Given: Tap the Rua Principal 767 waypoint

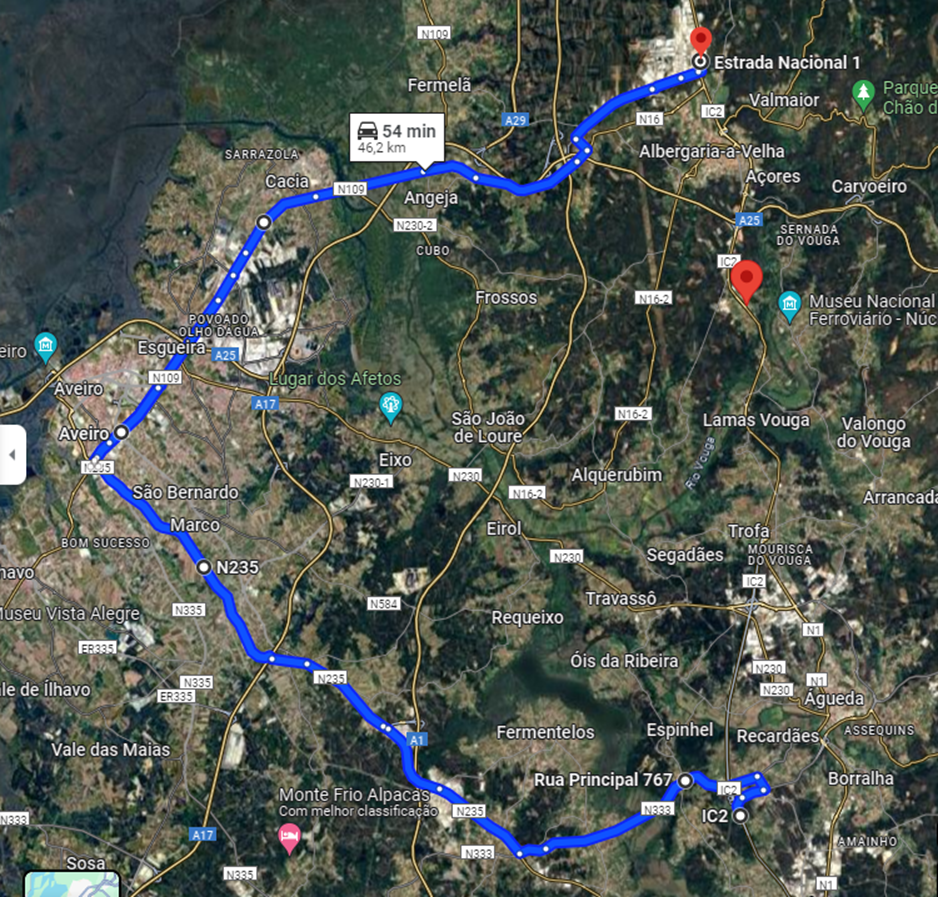Looking at the screenshot, I should click(686, 779).
